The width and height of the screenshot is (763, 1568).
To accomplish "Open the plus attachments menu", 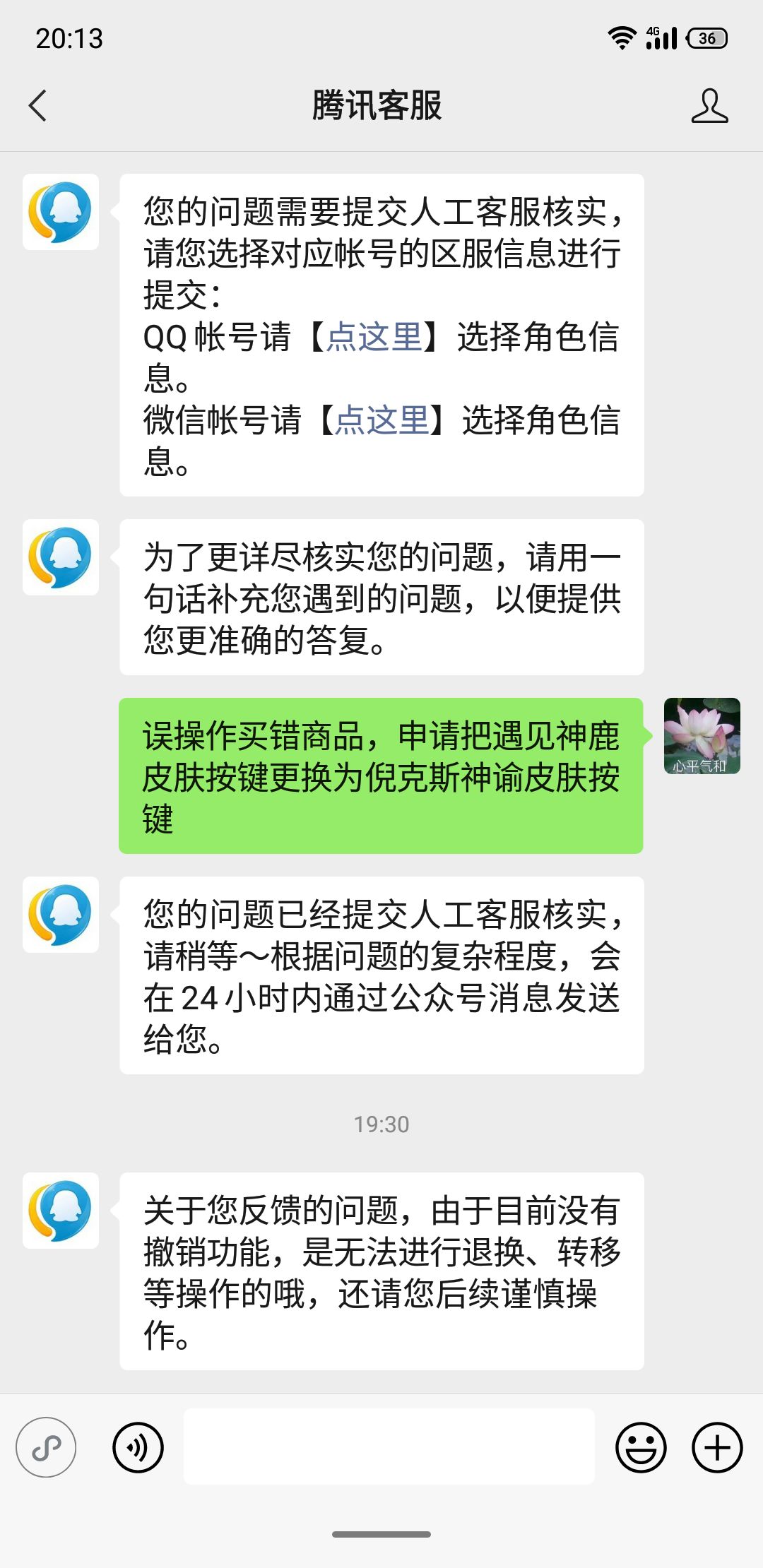I will click(717, 1447).
